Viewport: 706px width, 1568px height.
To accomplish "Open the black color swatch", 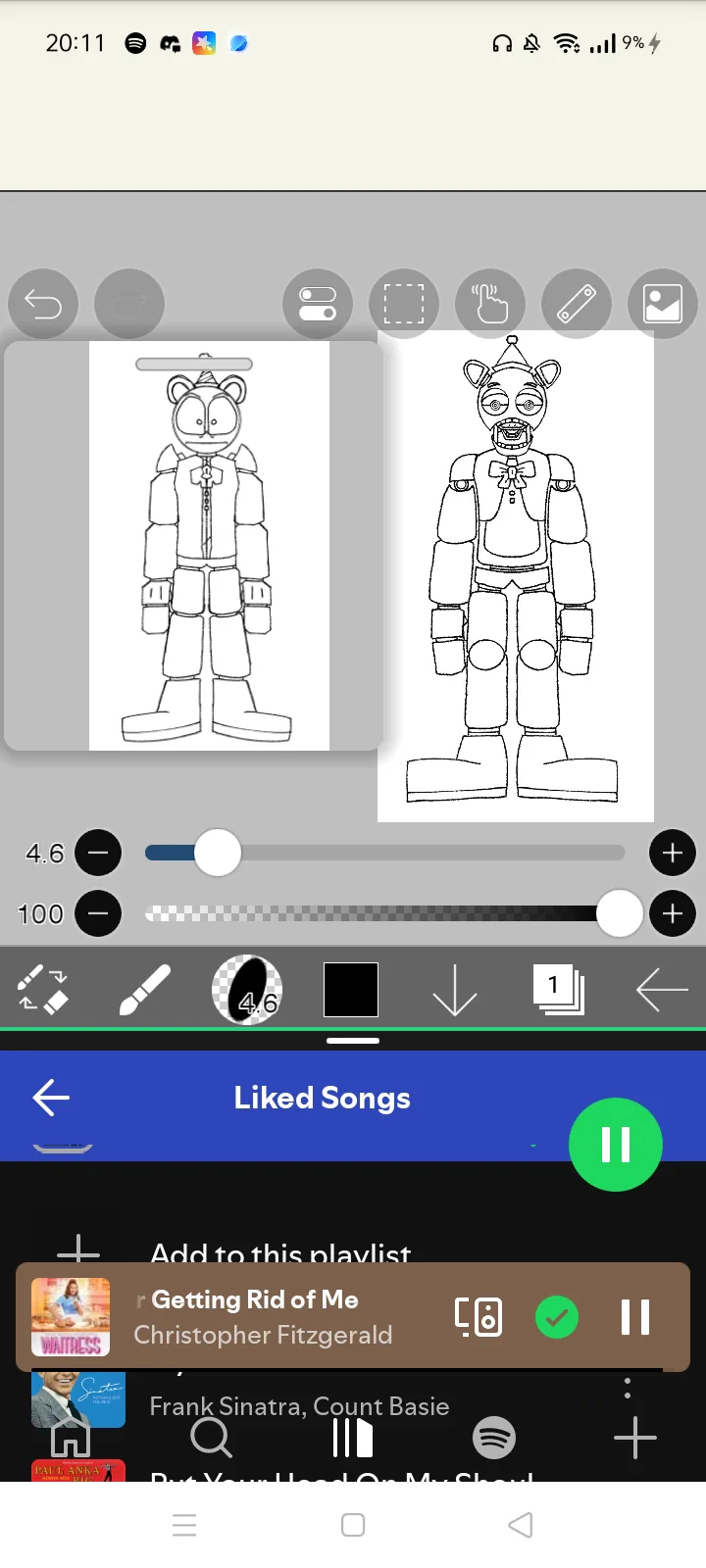I will pyautogui.click(x=351, y=990).
